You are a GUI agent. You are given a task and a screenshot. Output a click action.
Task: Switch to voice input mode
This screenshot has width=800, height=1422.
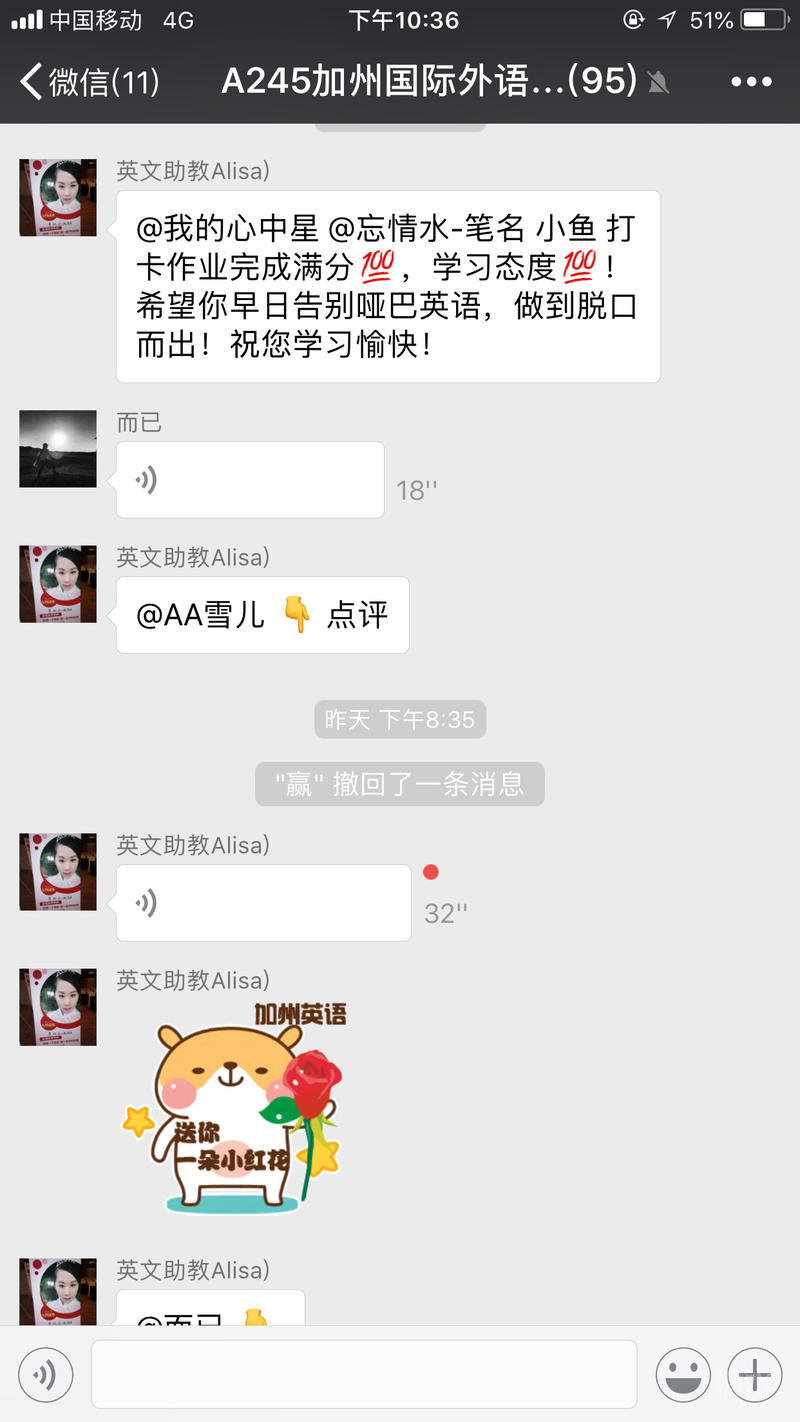tap(45, 1375)
